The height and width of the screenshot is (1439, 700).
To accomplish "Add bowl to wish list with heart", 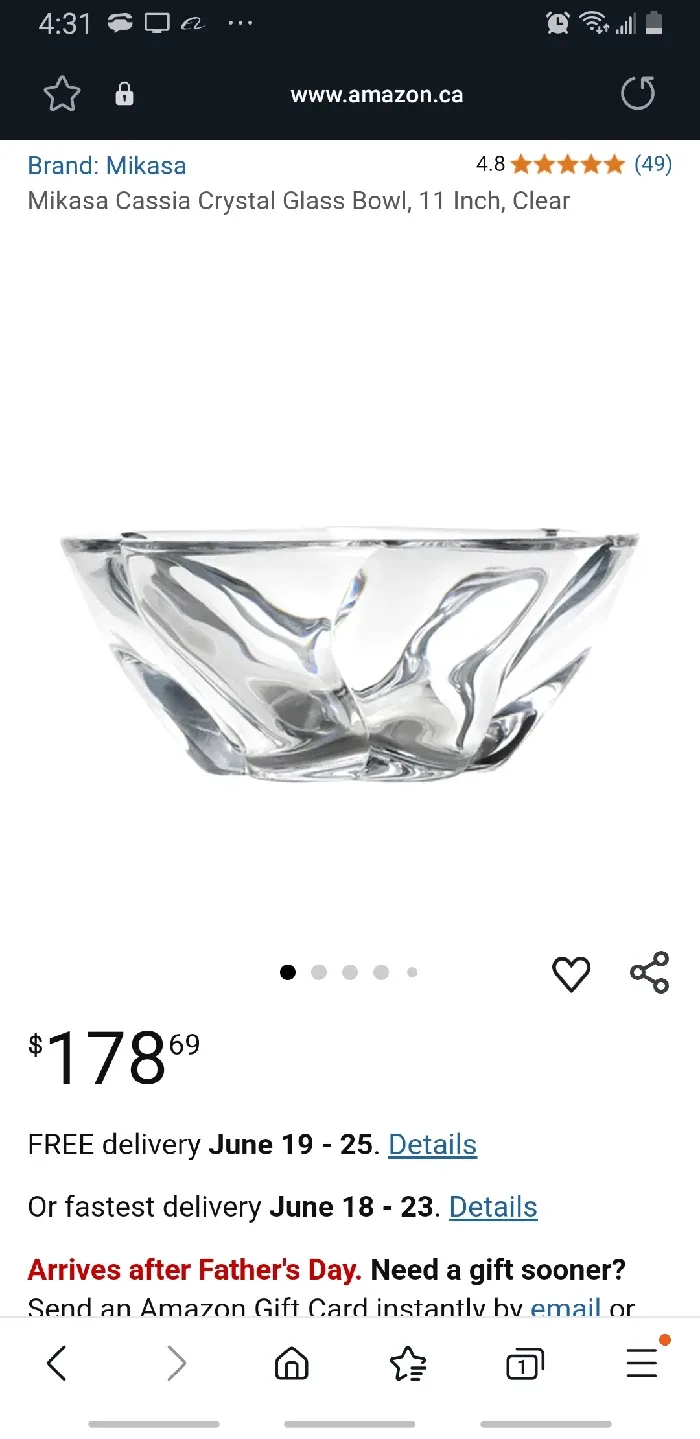I will click(x=571, y=973).
